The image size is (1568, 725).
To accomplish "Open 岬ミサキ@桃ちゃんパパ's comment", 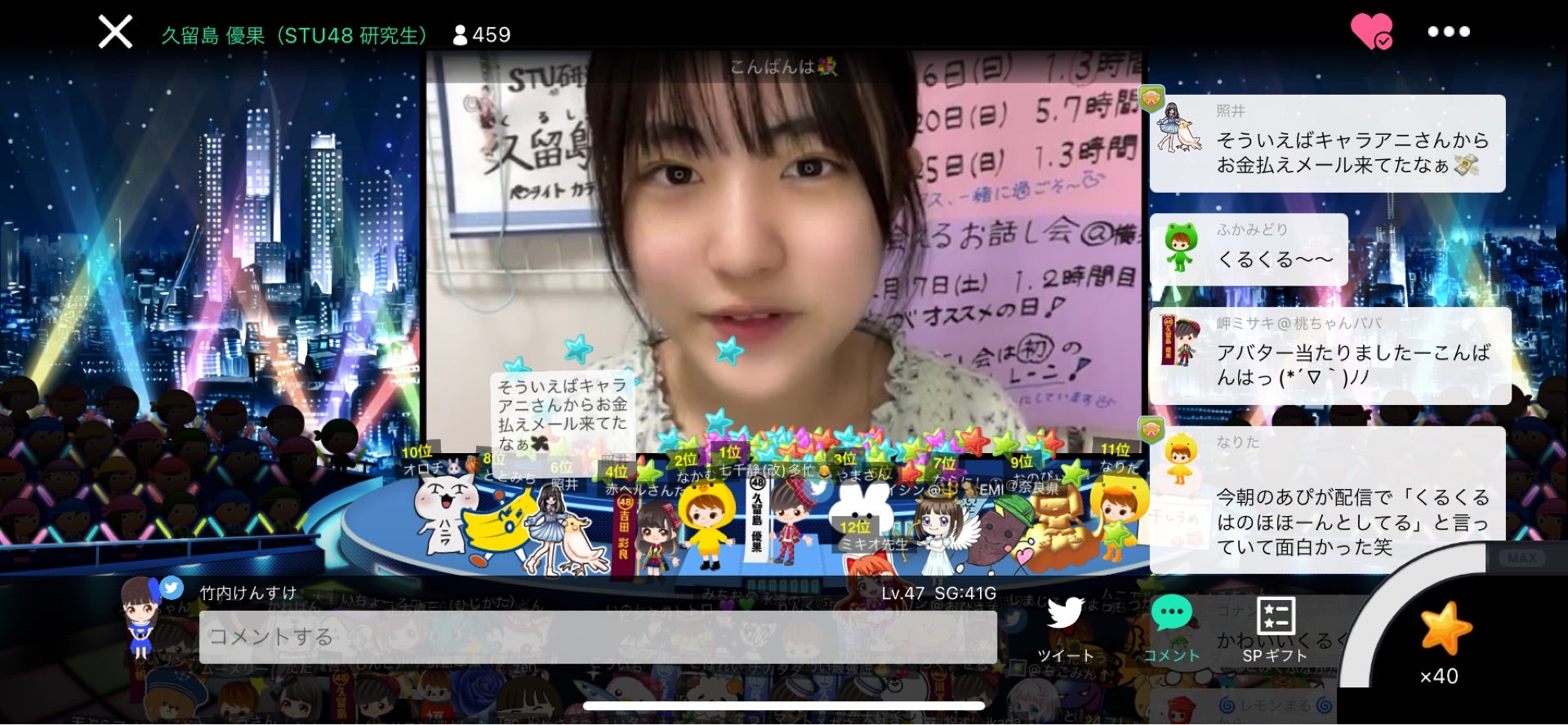I will click(1330, 356).
